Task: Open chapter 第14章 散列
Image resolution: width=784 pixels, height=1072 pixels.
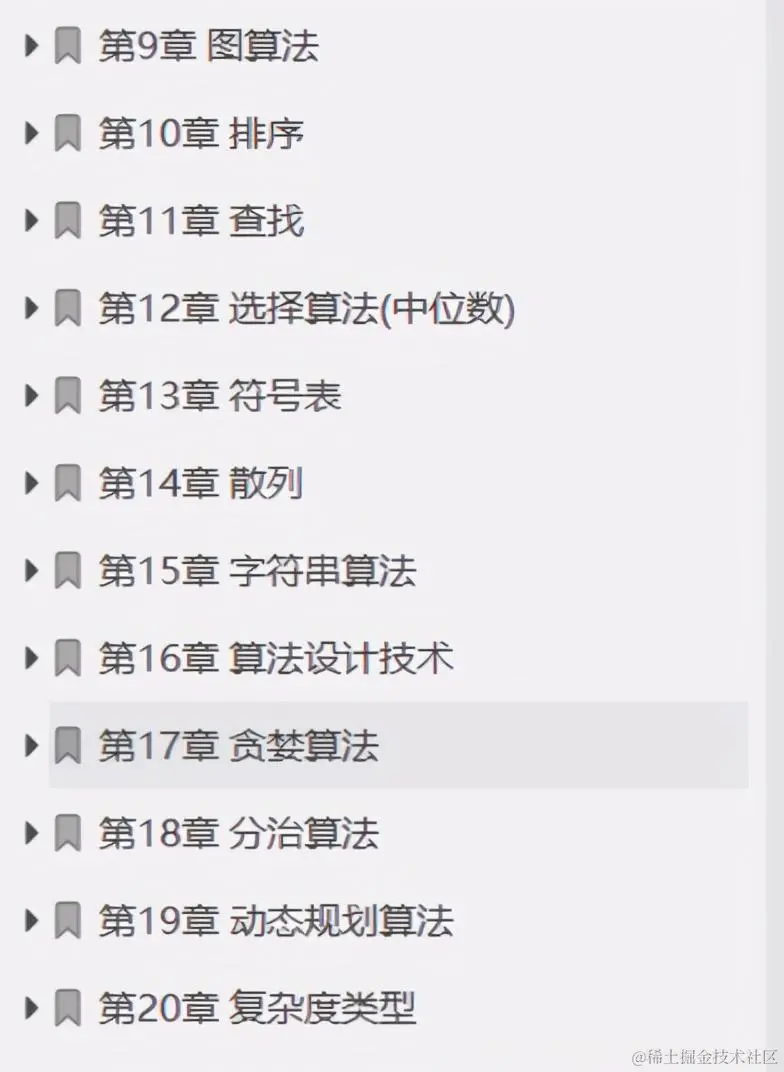Action: coord(200,484)
